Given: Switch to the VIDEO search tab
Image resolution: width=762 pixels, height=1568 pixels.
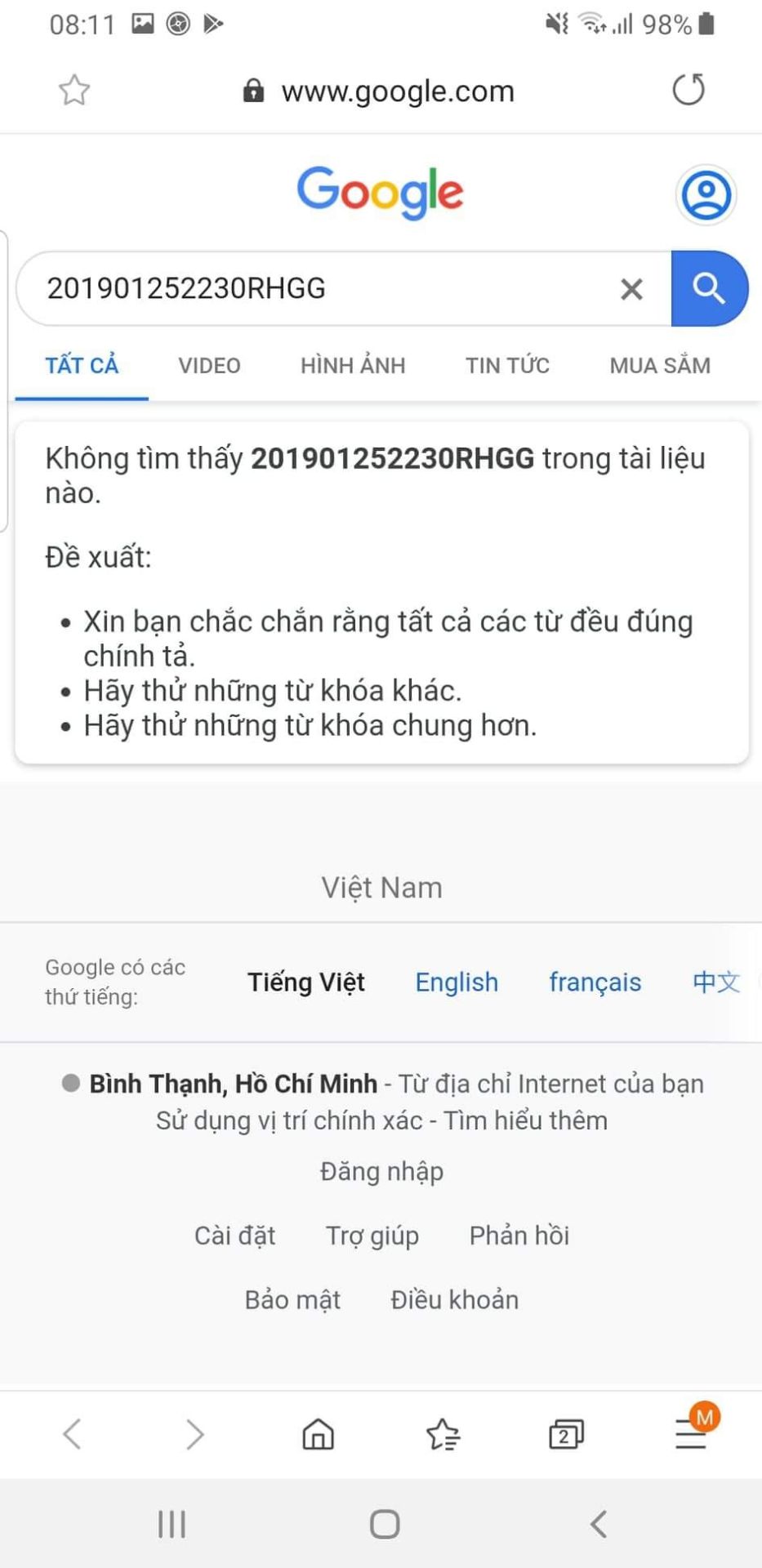Looking at the screenshot, I should coord(208,365).
